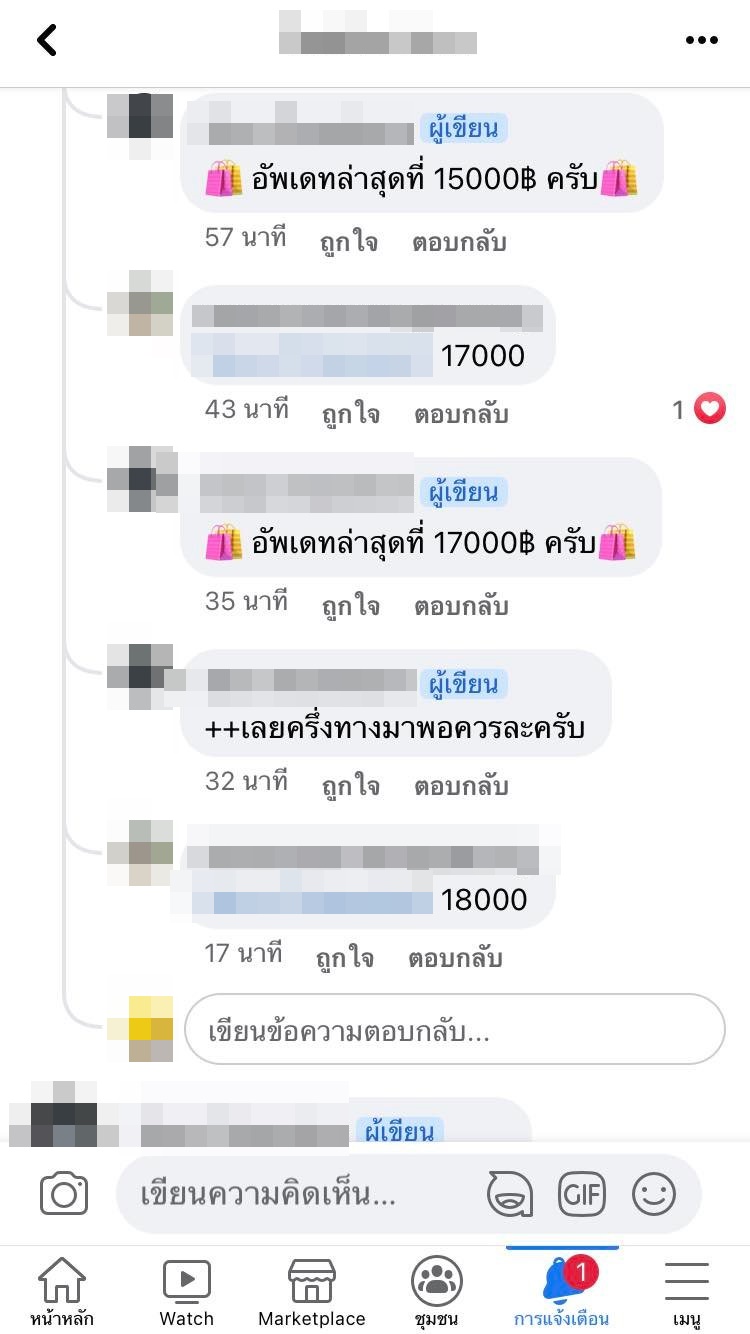
Task: Switch to the Watch tab
Action: [186, 1291]
